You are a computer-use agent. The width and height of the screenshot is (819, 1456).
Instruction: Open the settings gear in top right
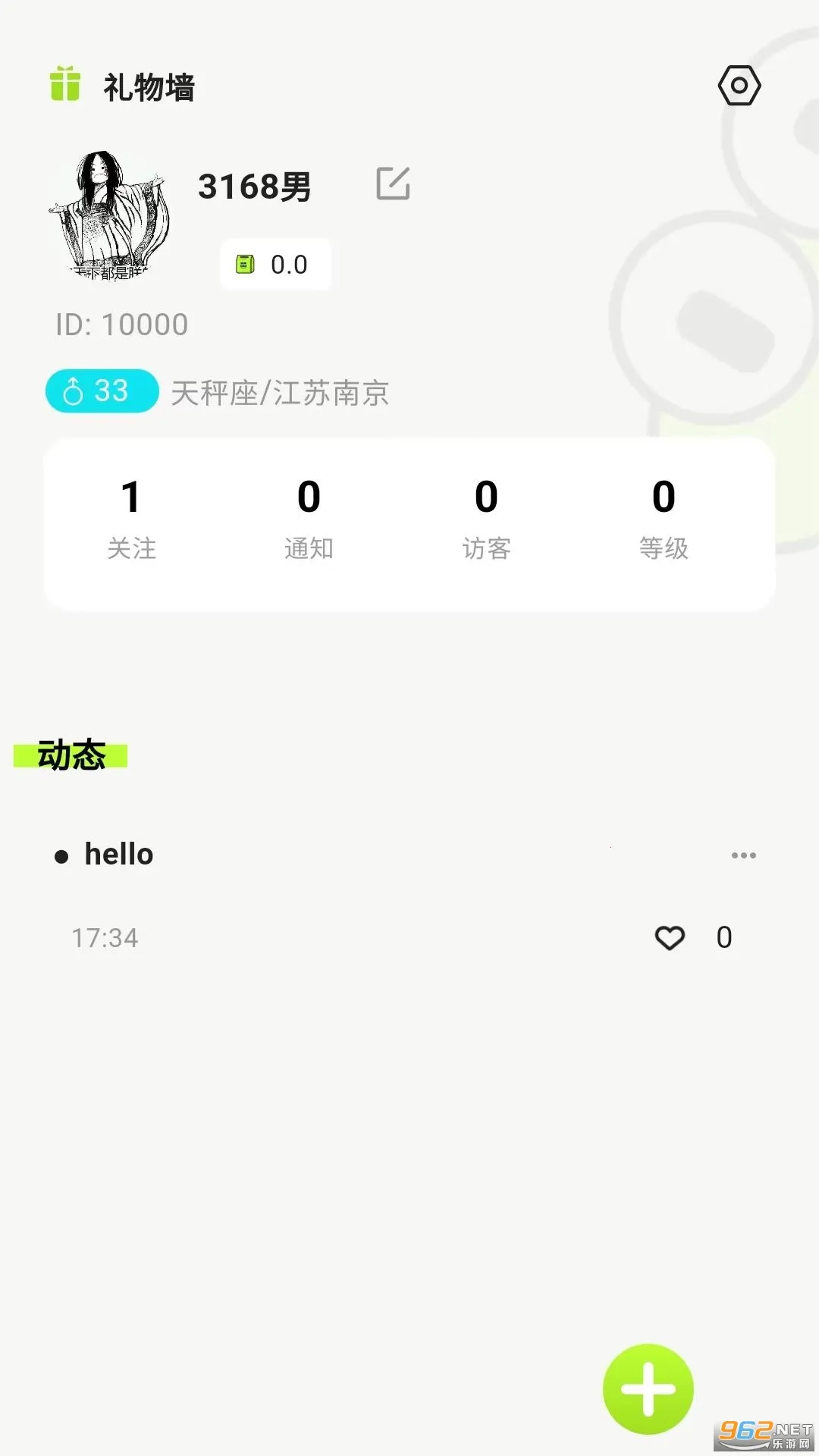tap(738, 85)
